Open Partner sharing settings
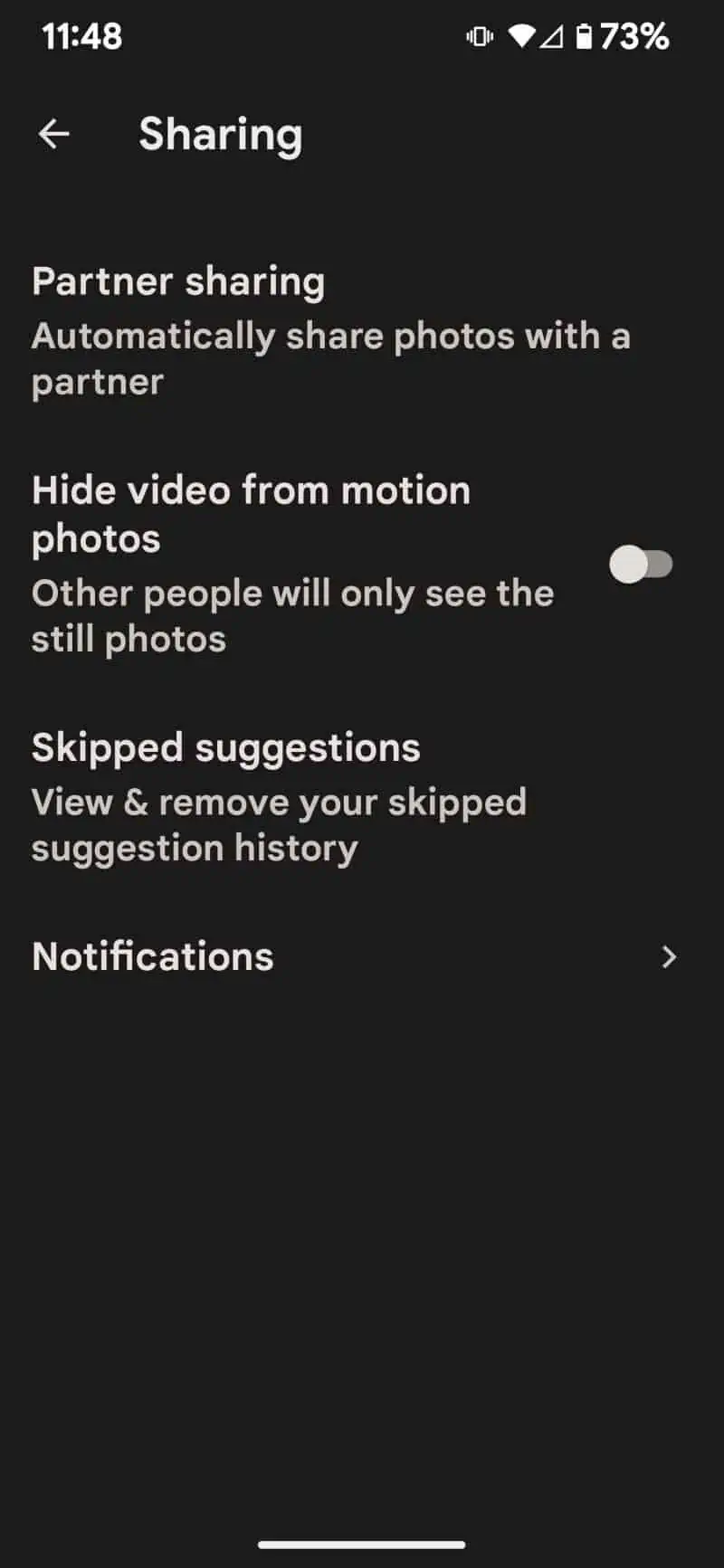Screen dimensions: 724x1568 tap(330, 330)
